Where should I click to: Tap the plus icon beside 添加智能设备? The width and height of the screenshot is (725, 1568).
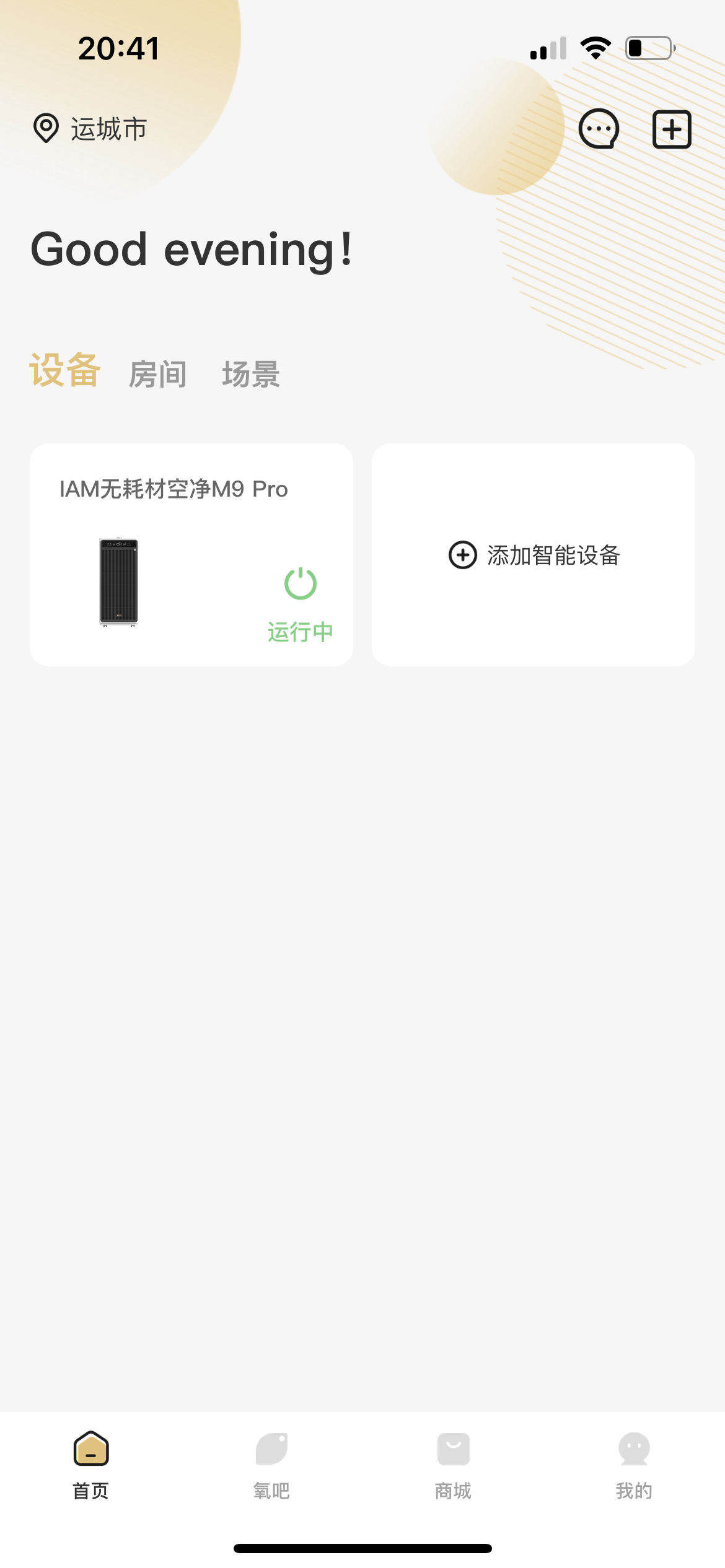(461, 556)
